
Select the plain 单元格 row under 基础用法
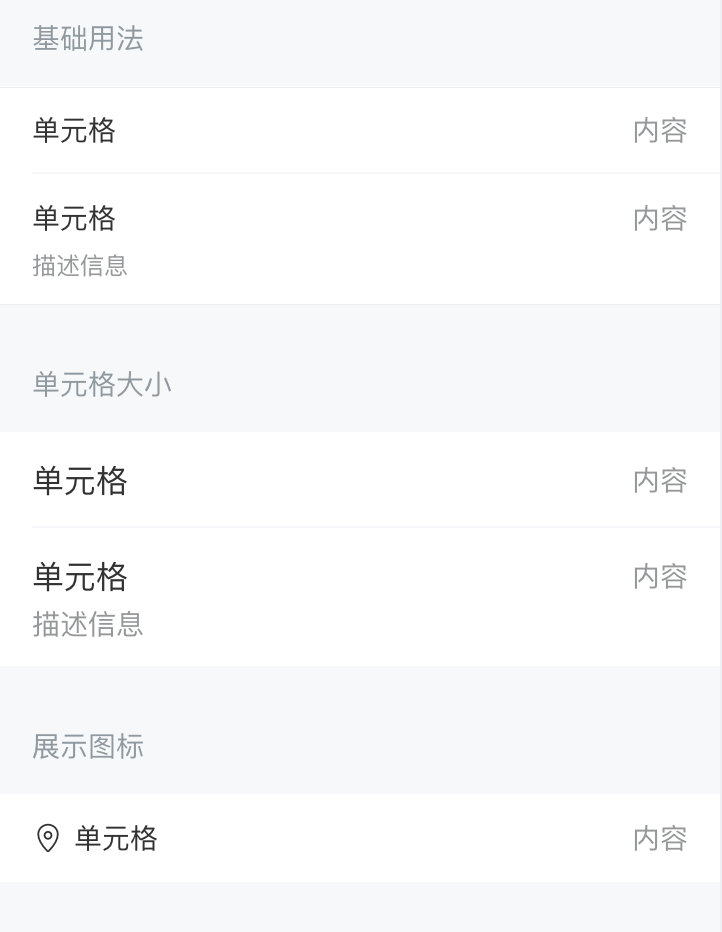click(x=360, y=131)
